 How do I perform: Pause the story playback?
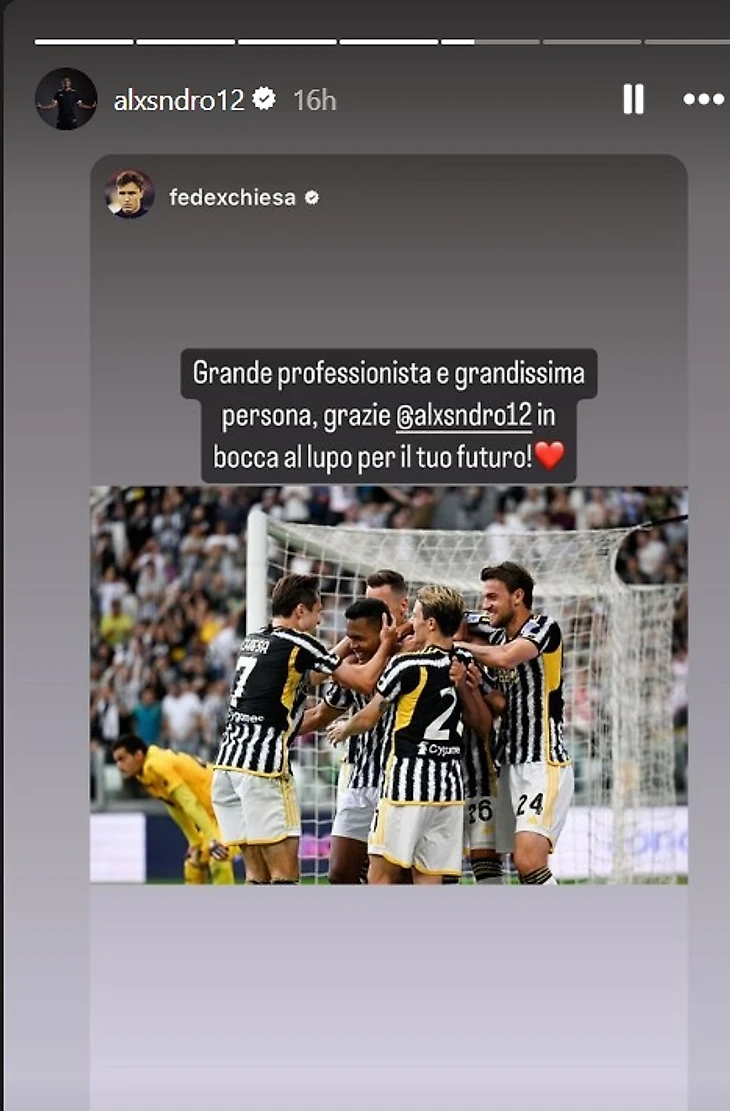pos(633,99)
